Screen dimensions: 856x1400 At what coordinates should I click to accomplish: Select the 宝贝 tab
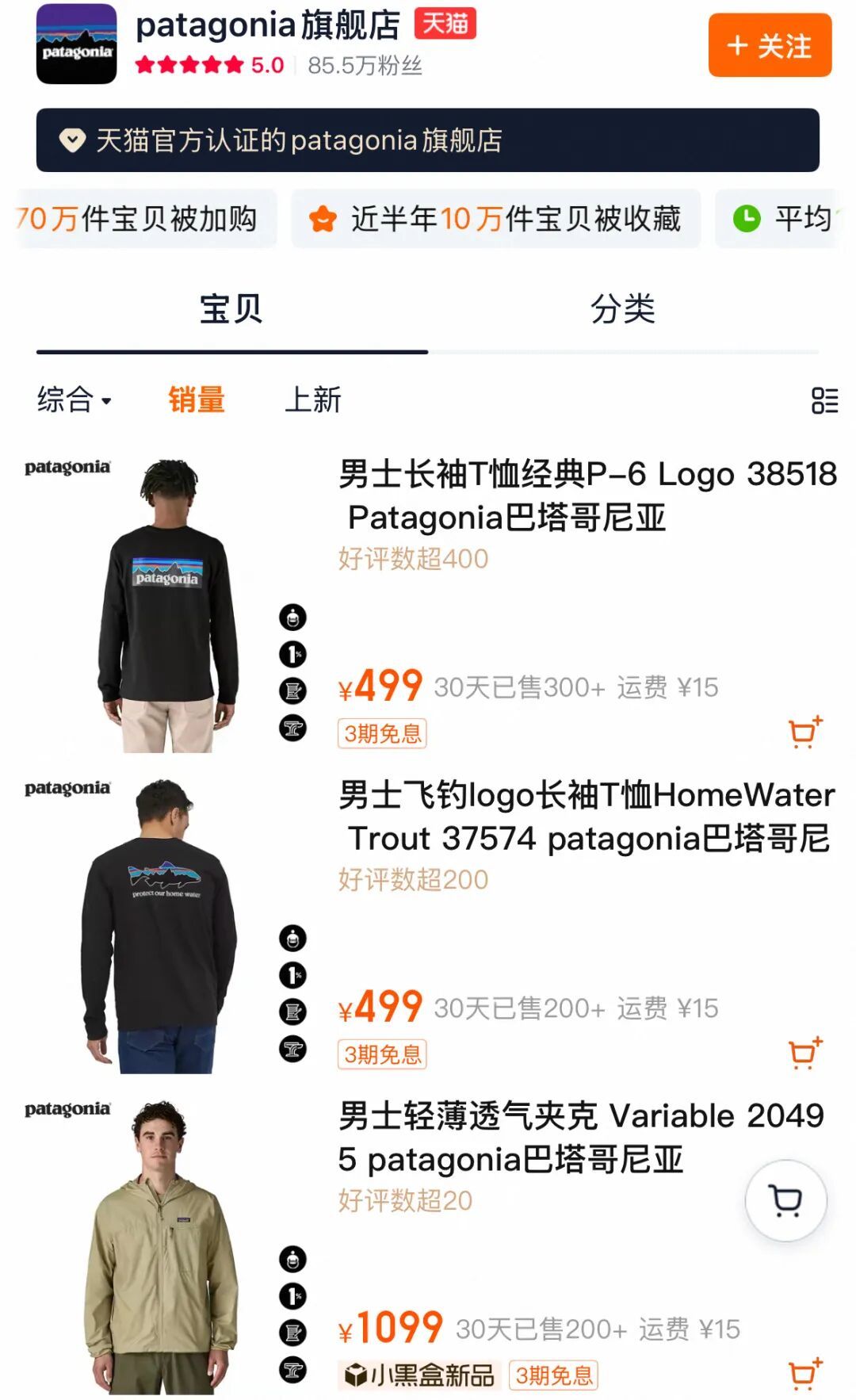[x=230, y=308]
